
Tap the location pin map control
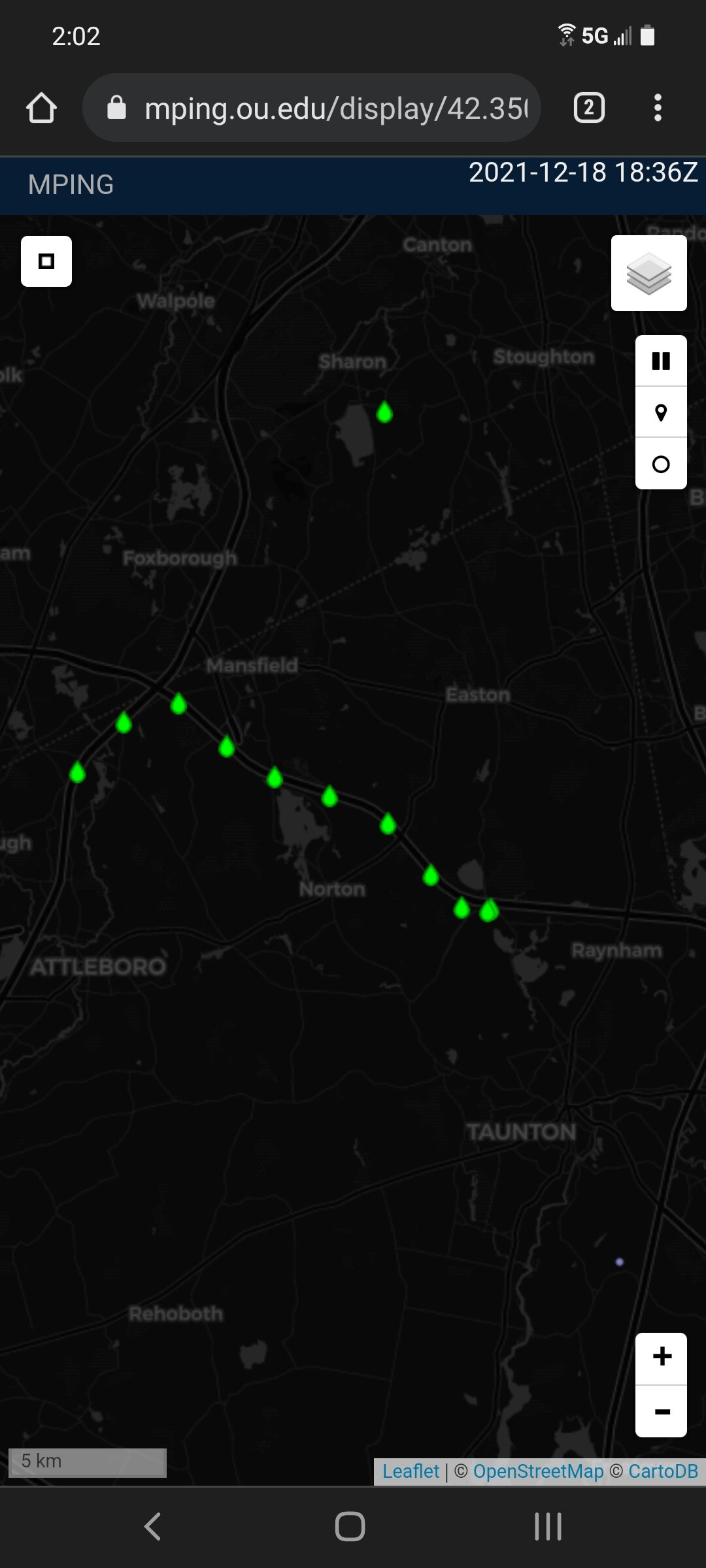[661, 412]
